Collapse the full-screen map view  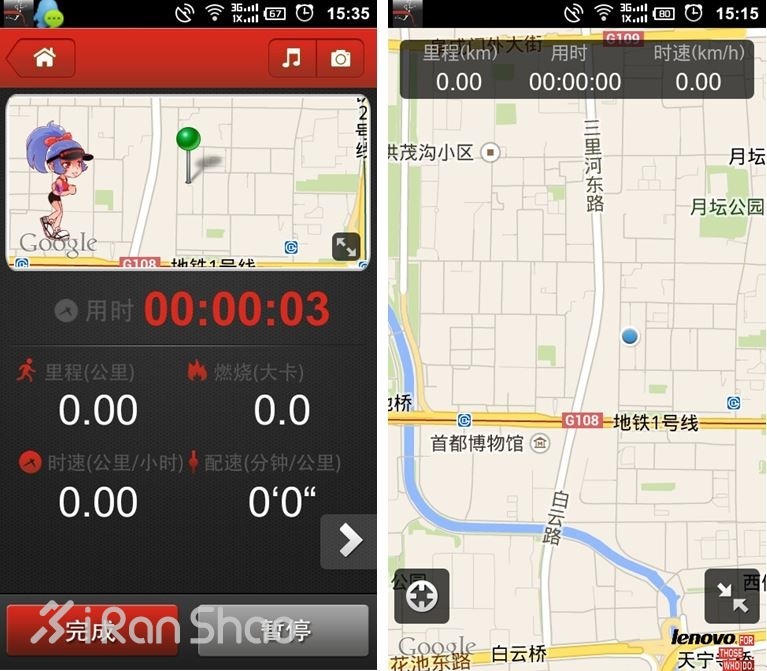(x=732, y=597)
